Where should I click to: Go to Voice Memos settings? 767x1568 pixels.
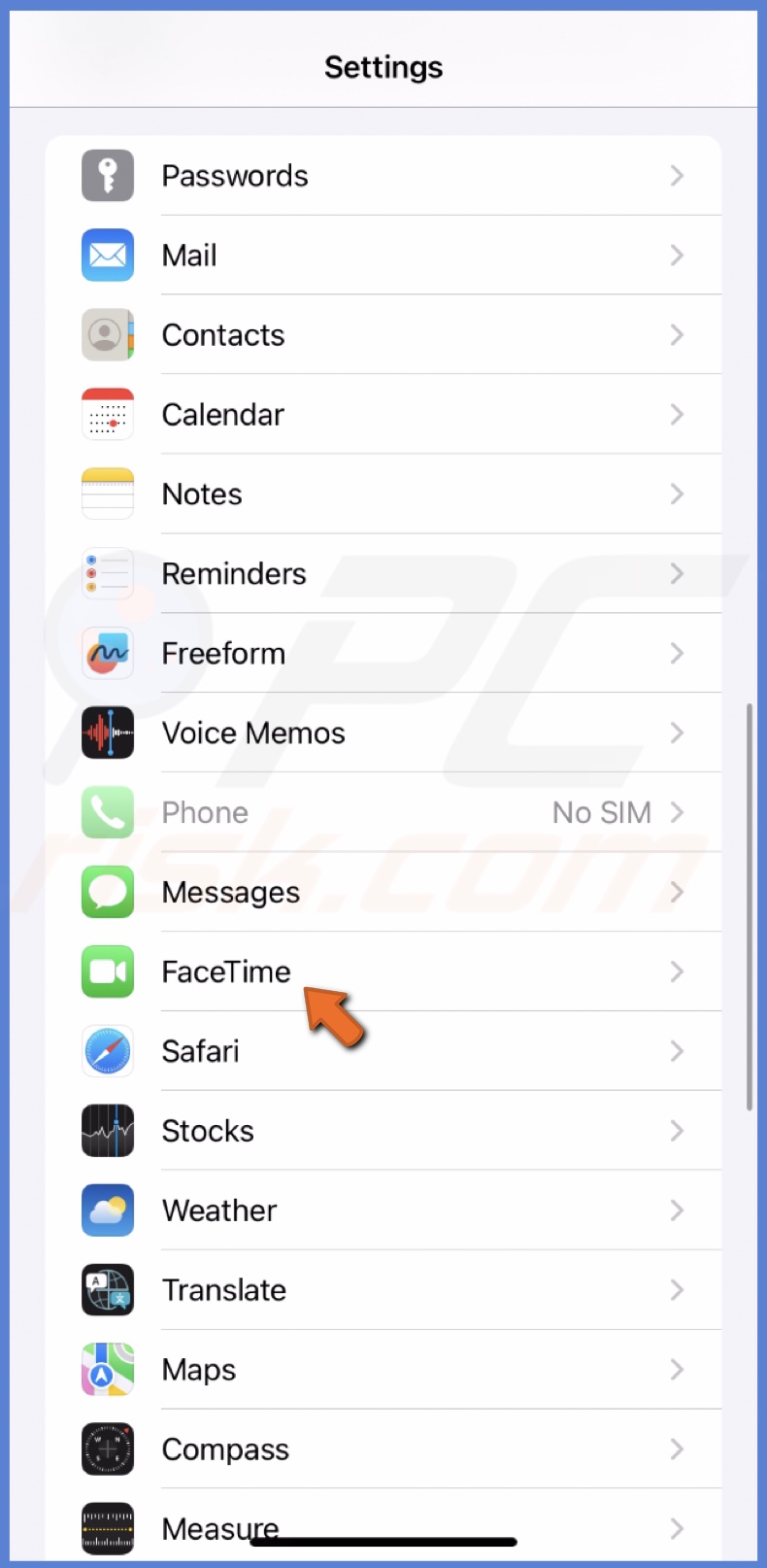[x=383, y=733]
